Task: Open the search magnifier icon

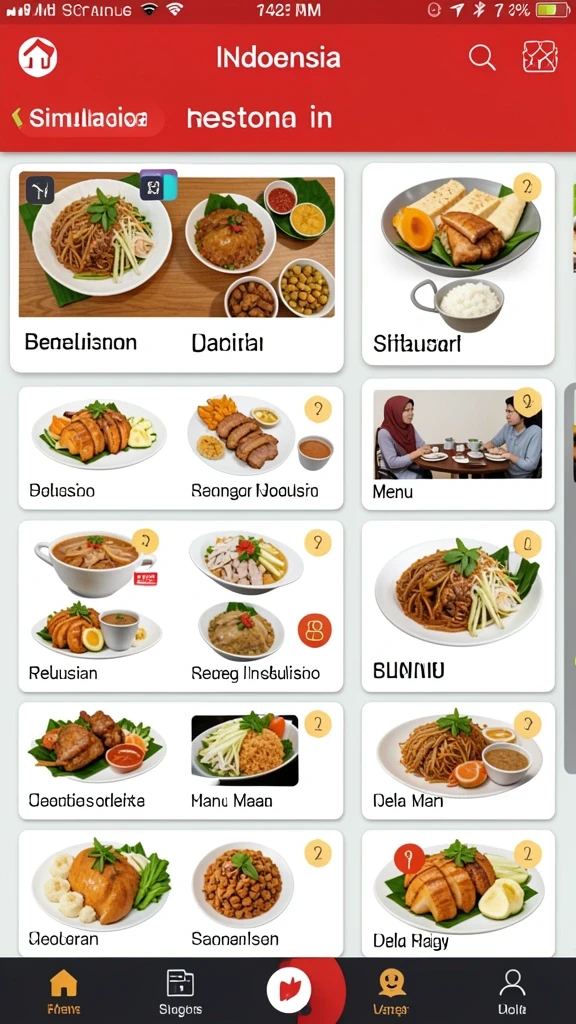Action: click(x=482, y=57)
